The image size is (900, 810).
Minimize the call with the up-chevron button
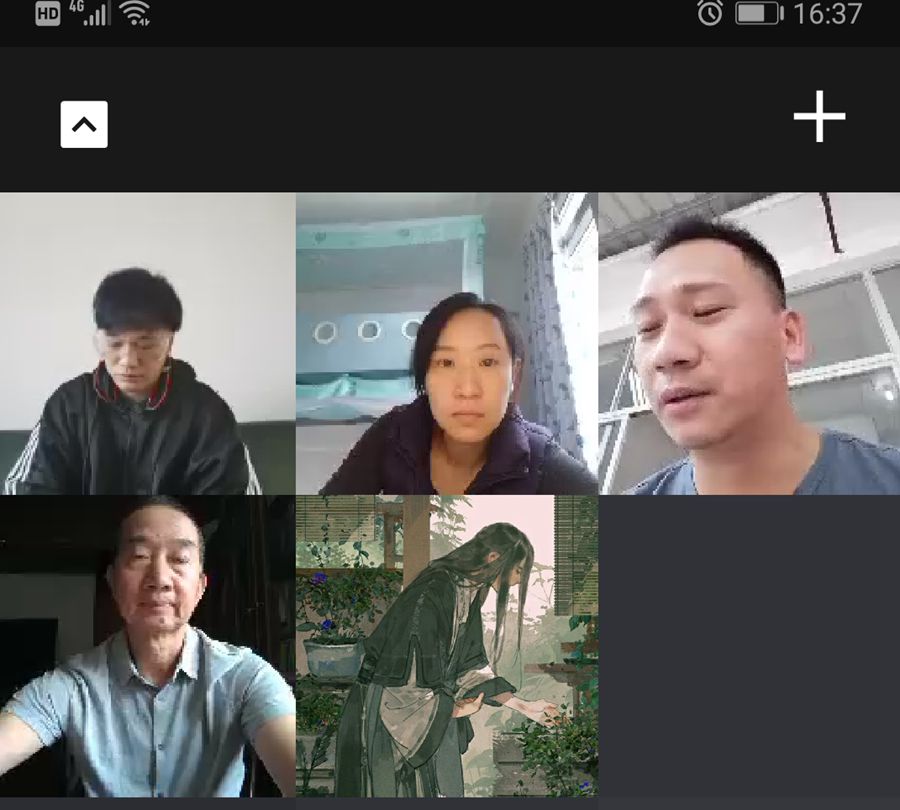tap(84, 125)
